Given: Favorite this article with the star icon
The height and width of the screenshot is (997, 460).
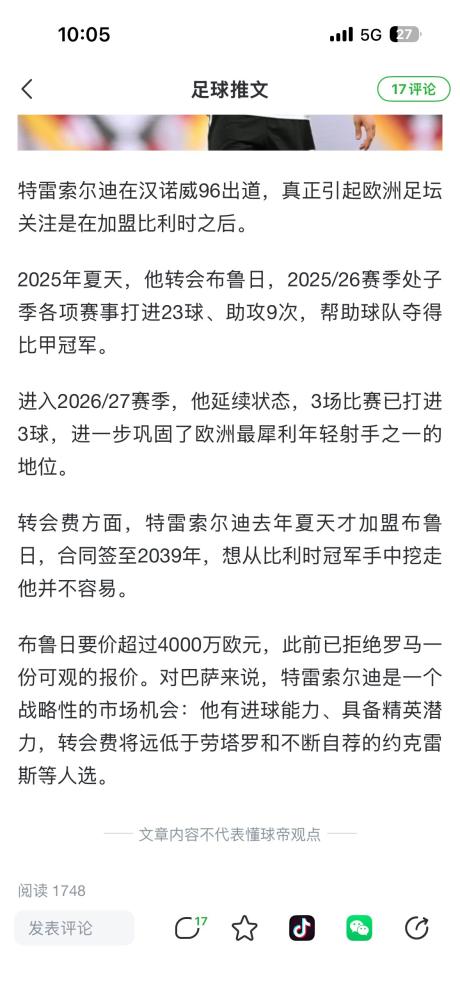Looking at the screenshot, I should (244, 928).
